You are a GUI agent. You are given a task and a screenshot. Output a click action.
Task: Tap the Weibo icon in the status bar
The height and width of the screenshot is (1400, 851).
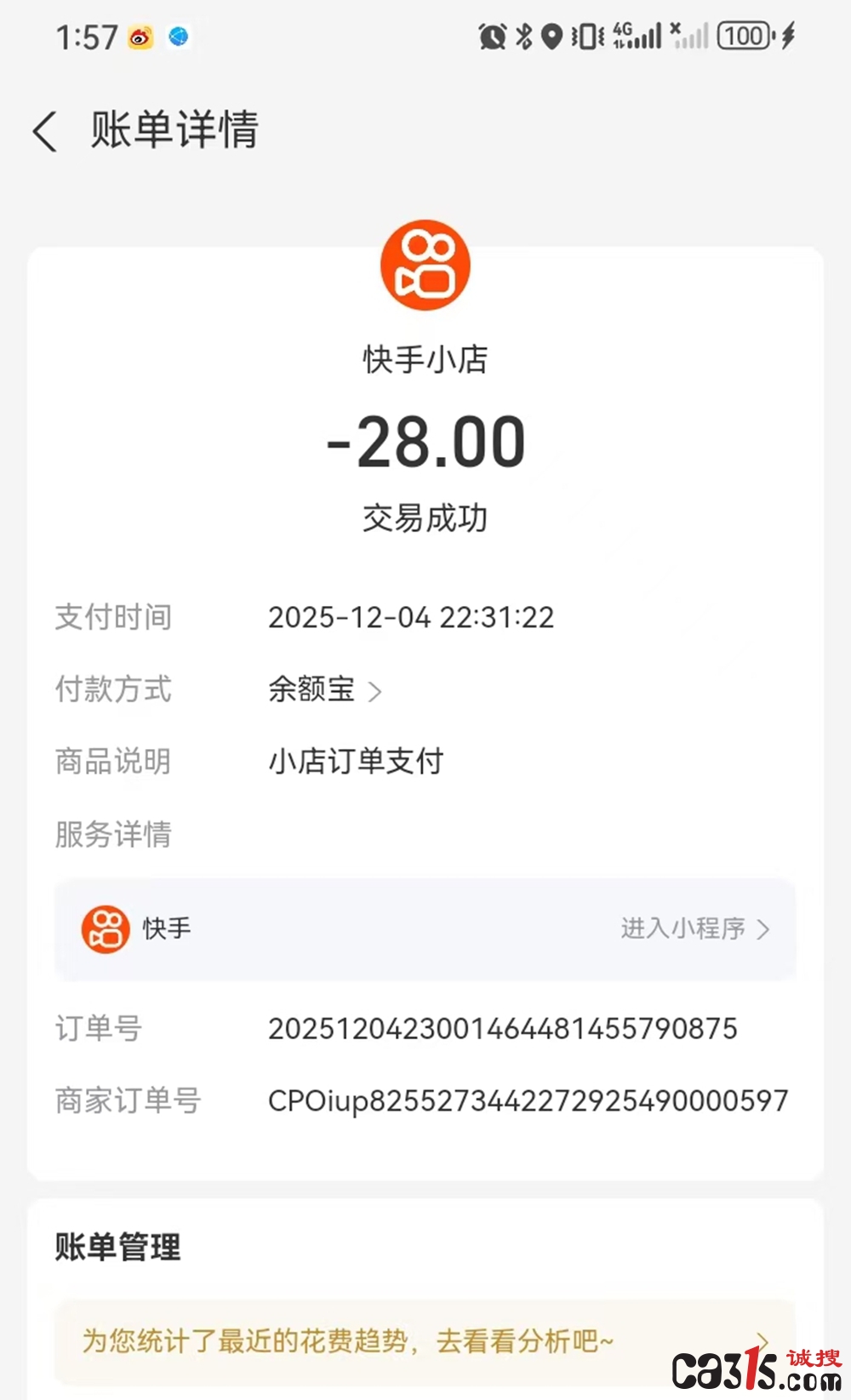click(139, 37)
